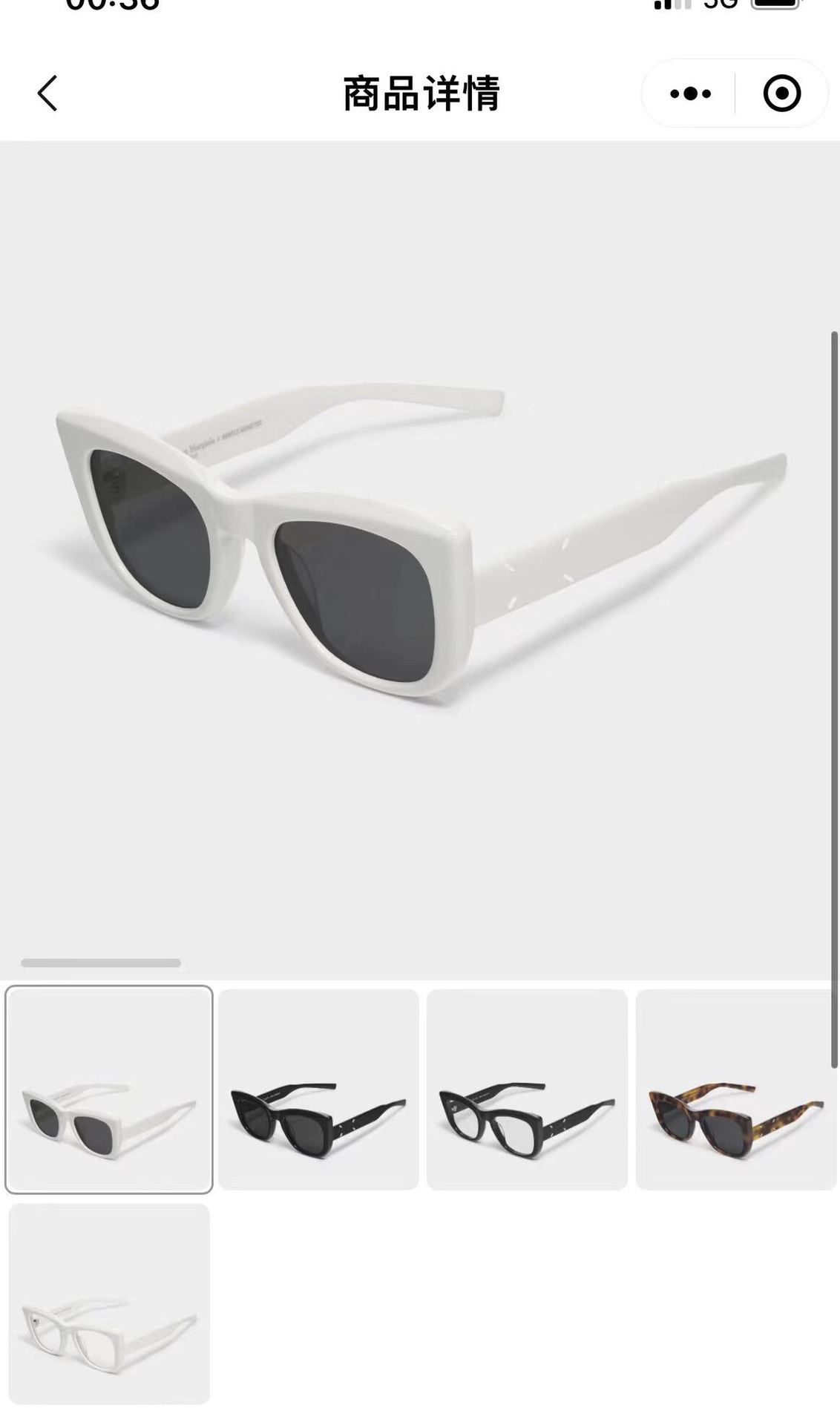Viewport: 840px width, 1425px height.
Task: Pick the white frame with clear lenses
Action: (x=109, y=1304)
